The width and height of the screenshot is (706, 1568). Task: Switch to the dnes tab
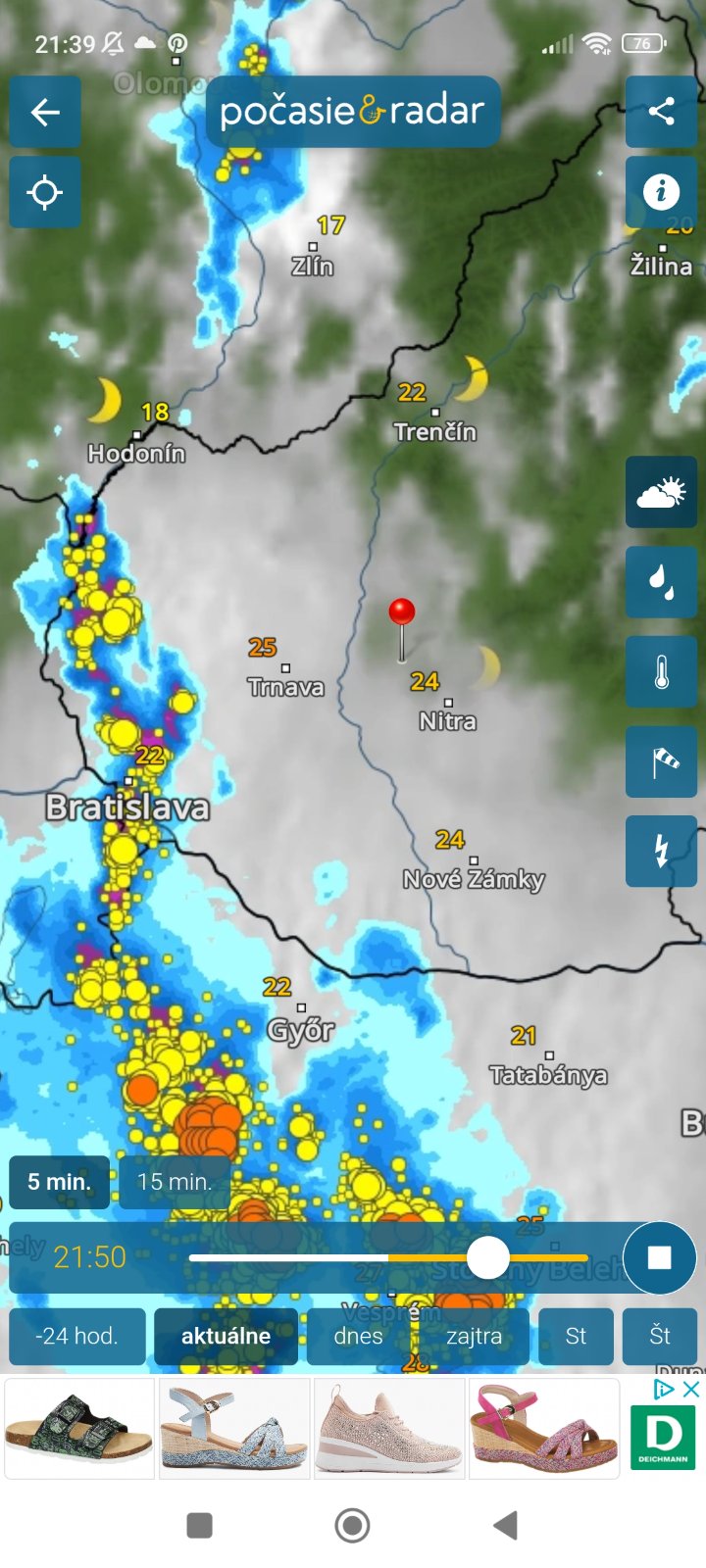358,1336
